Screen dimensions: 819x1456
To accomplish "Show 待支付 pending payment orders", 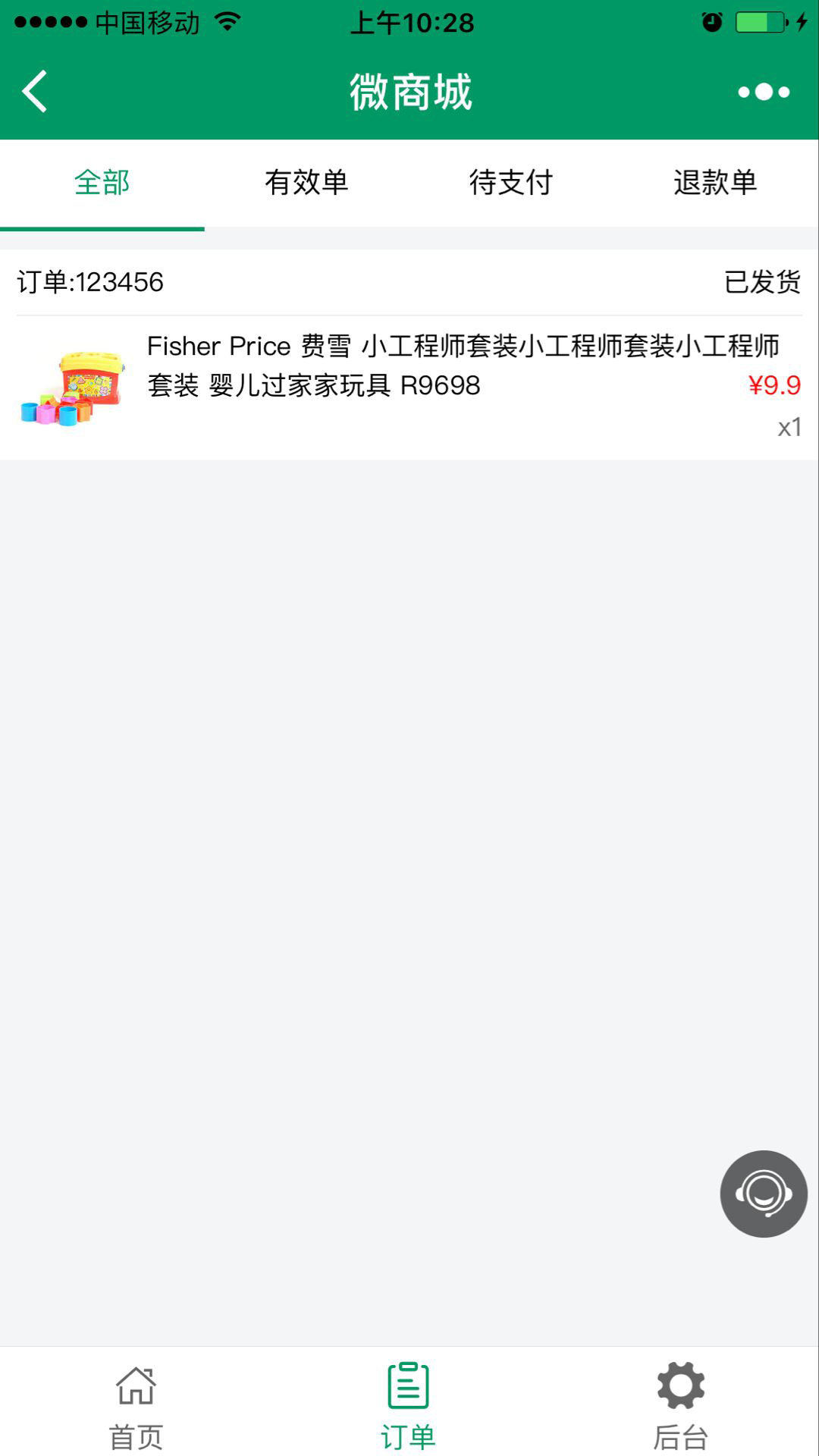I will (x=511, y=183).
